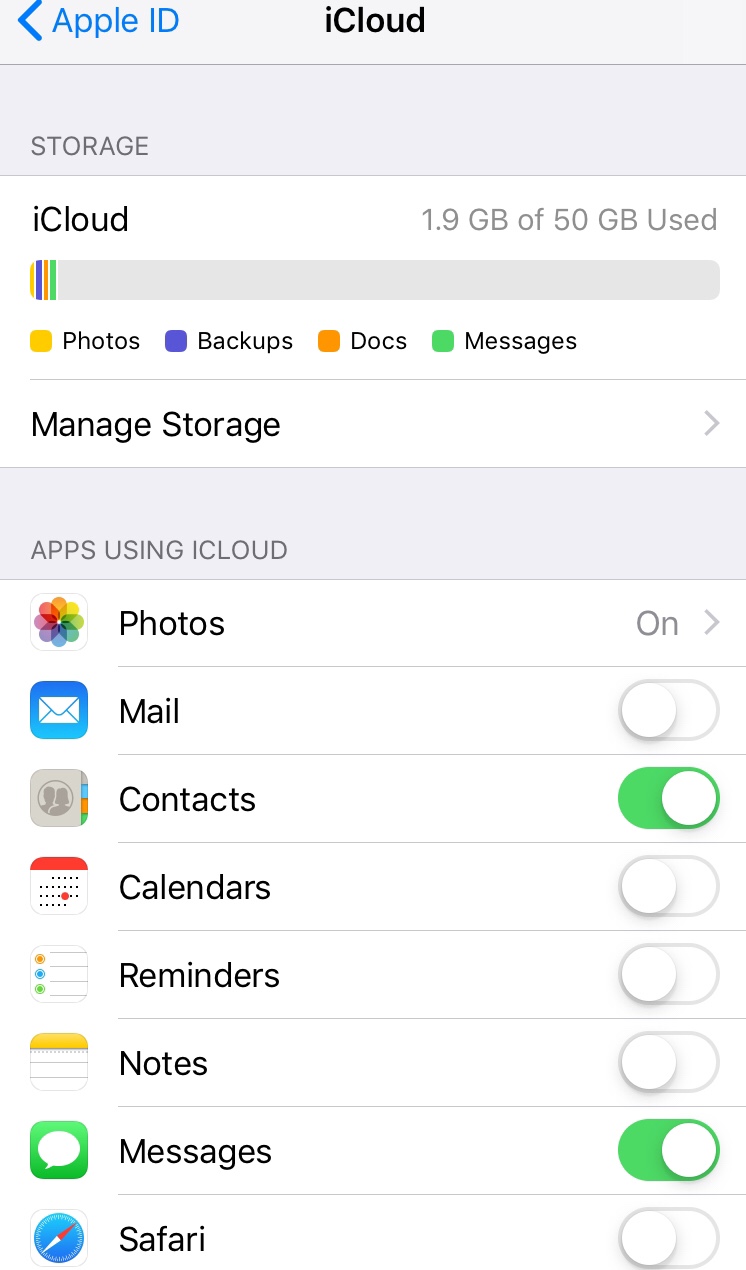The height and width of the screenshot is (1270, 746).
Task: Tap the Reminders app icon
Action: (59, 974)
